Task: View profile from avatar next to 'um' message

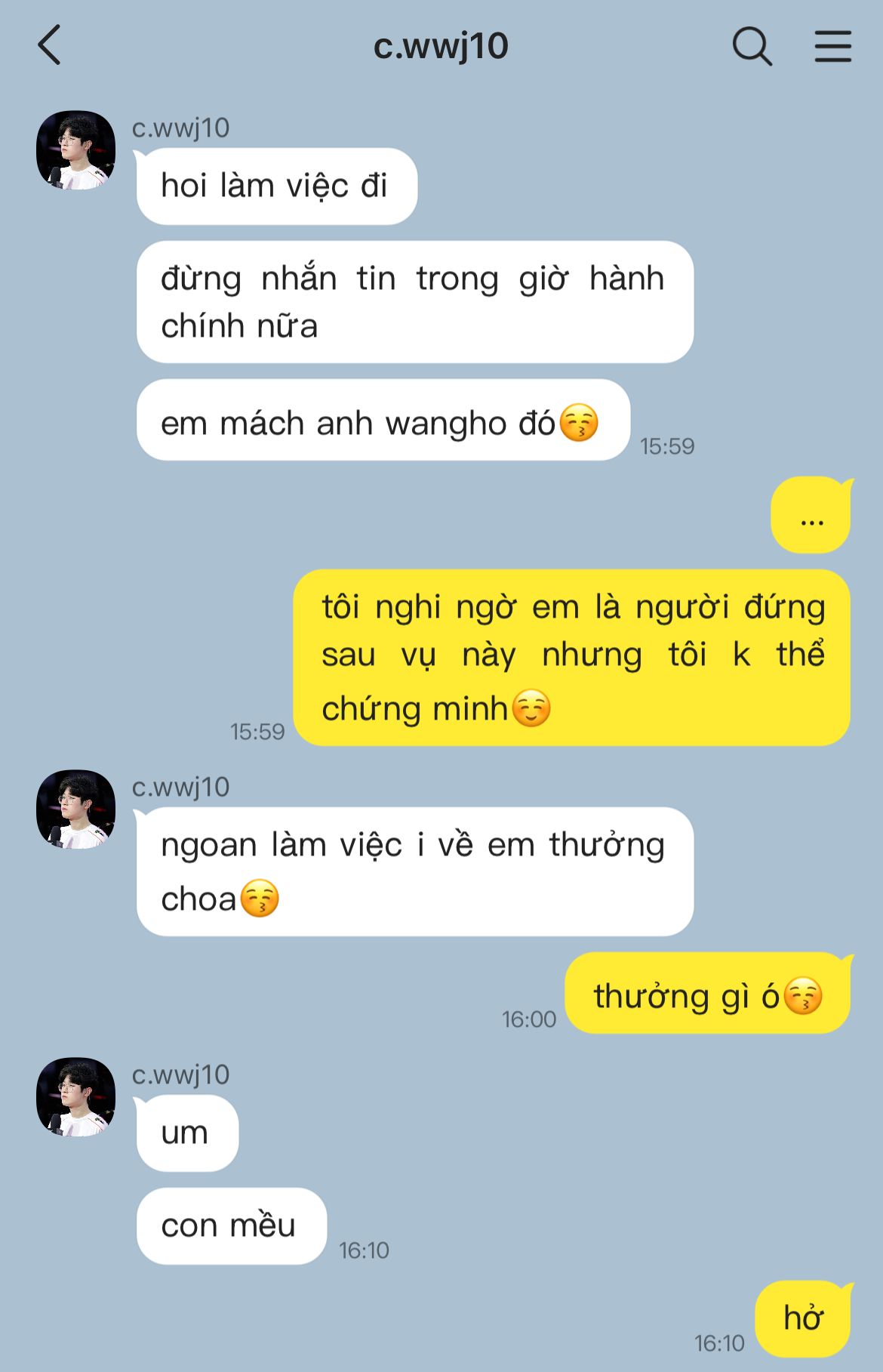Action: point(75,1096)
